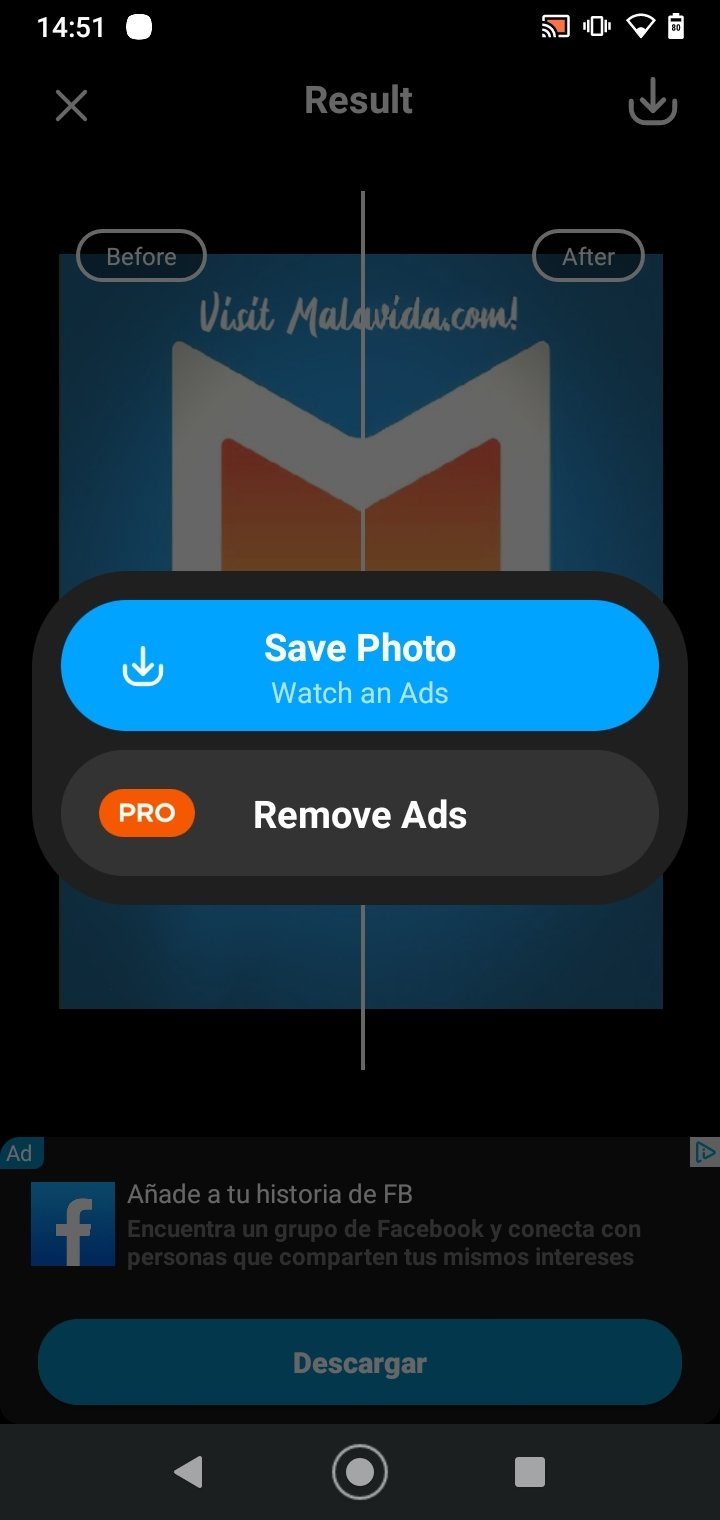
Task: Tap Descargar in the Facebook ad
Action: pos(360,1363)
